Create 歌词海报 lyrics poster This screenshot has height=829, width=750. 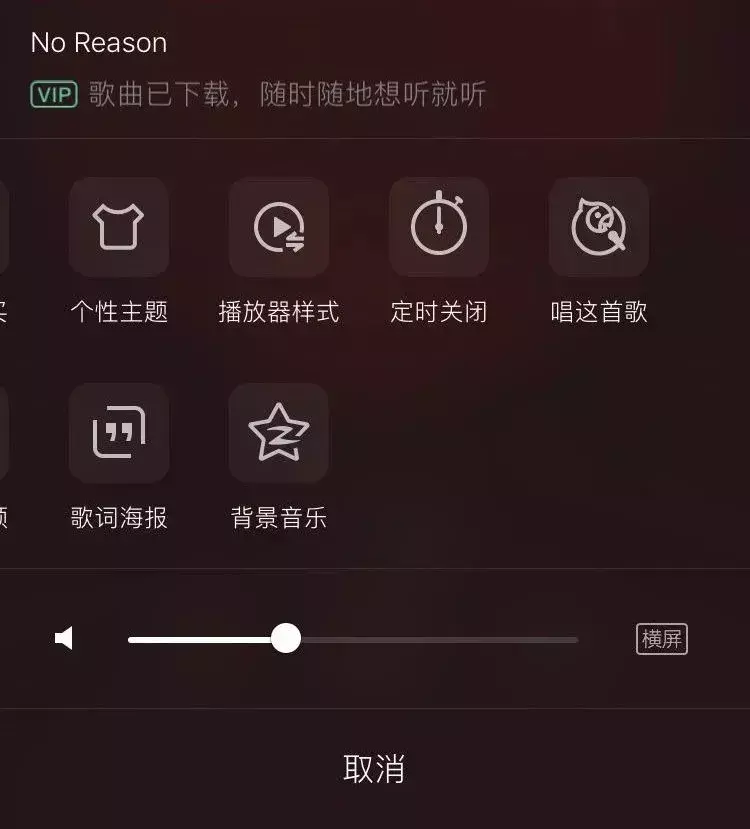pos(119,433)
